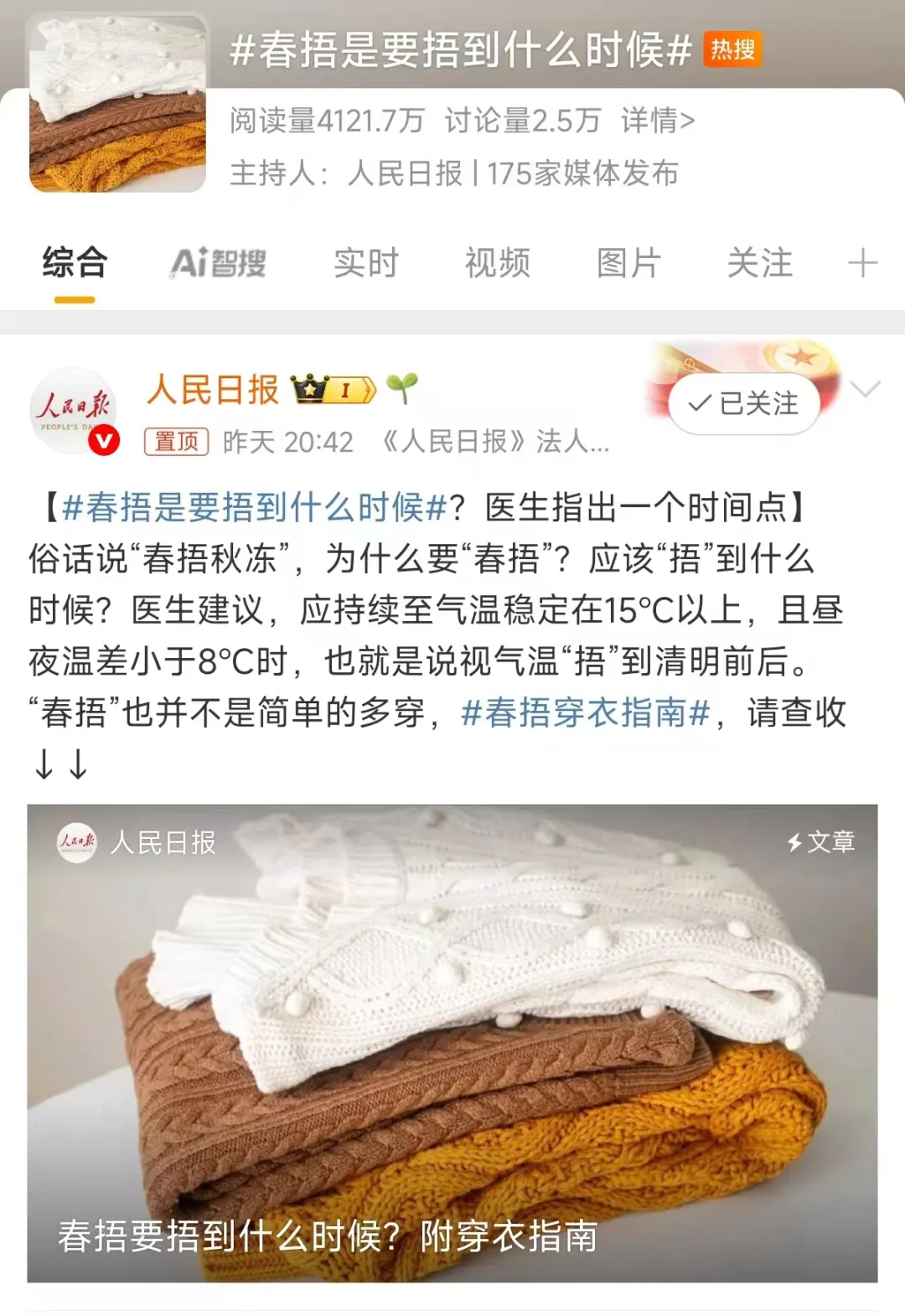905x1316 pixels.
Task: Open the 图片 tab
Action: pos(628,263)
